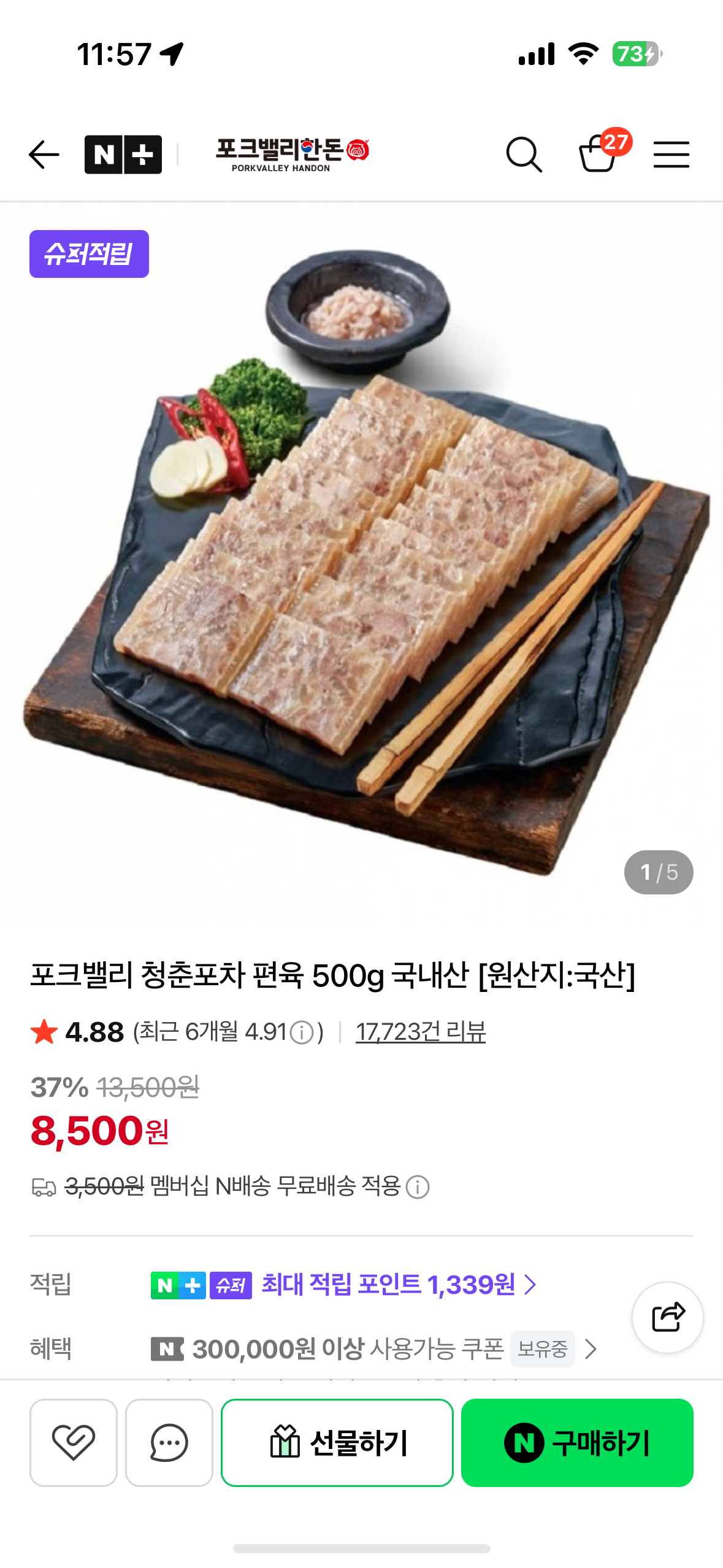Open the recent rating info tooltip

pyautogui.click(x=299, y=1031)
